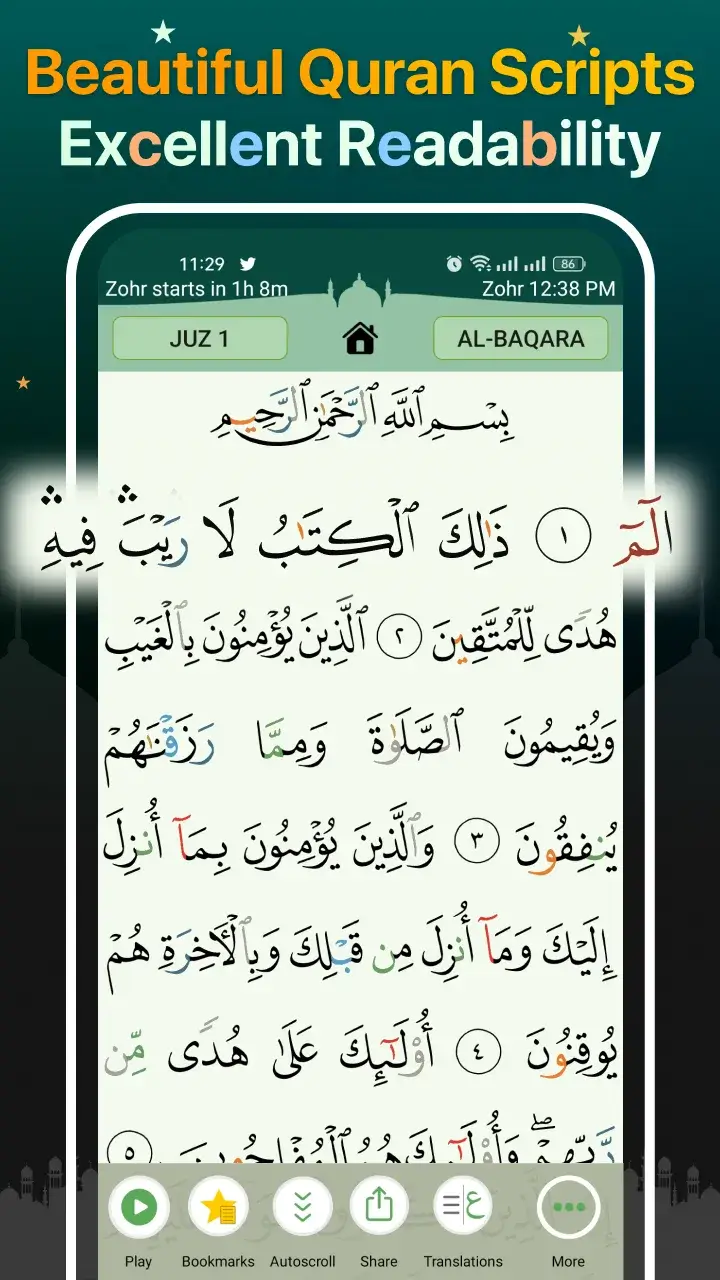Expand the More menu at bottom right
720x1280 pixels.
click(x=568, y=1207)
